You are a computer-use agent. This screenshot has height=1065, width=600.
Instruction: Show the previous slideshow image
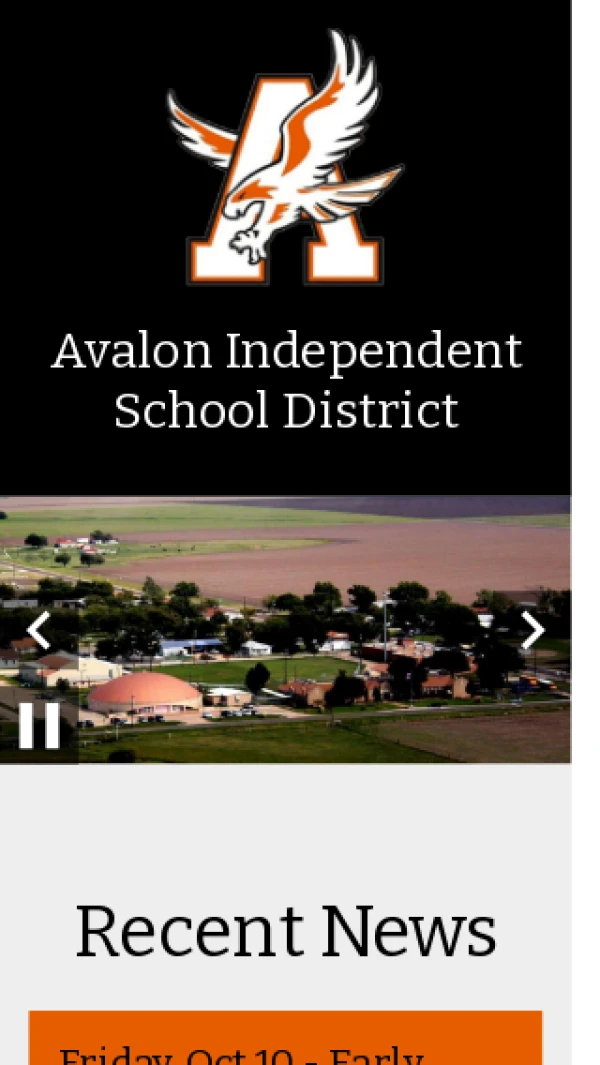pos(38,631)
